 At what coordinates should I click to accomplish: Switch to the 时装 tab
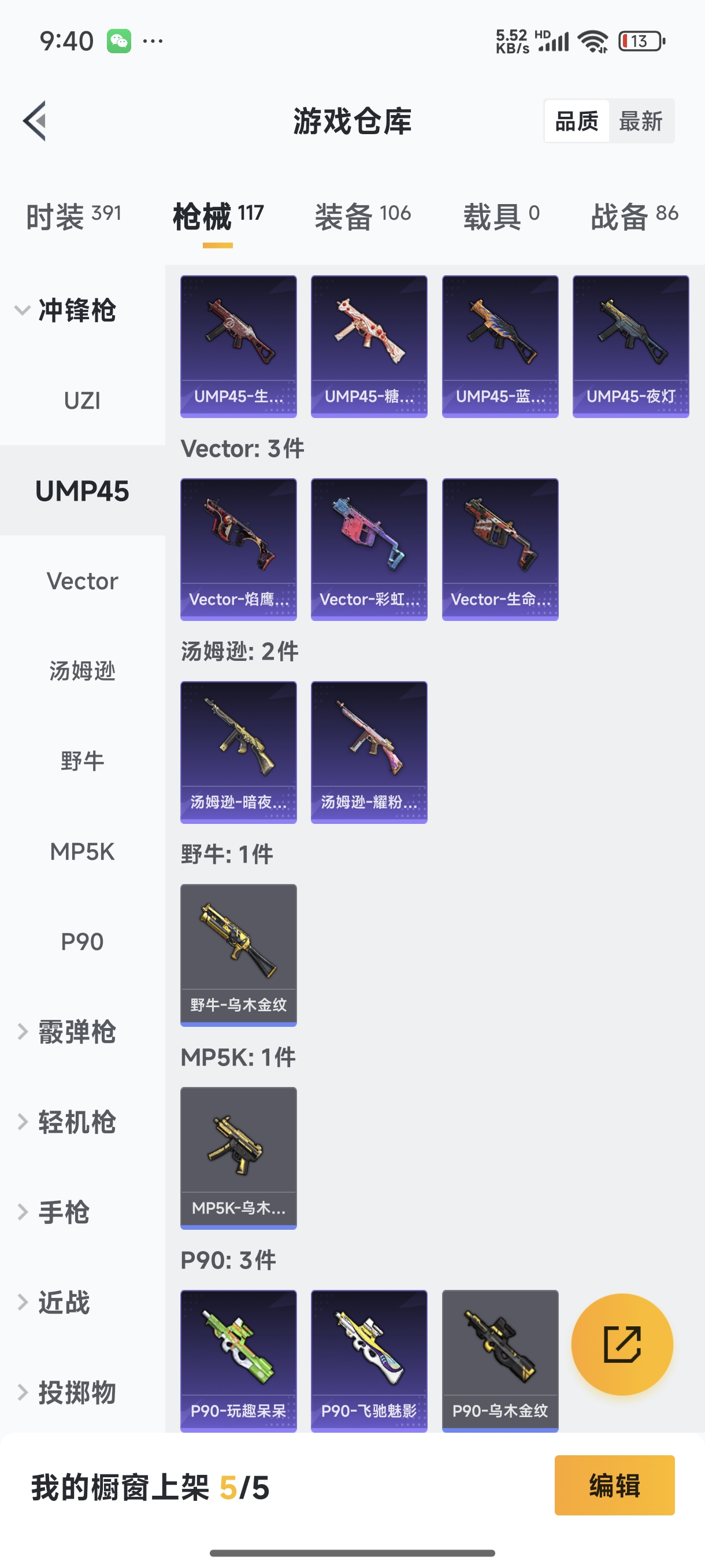[x=73, y=217]
